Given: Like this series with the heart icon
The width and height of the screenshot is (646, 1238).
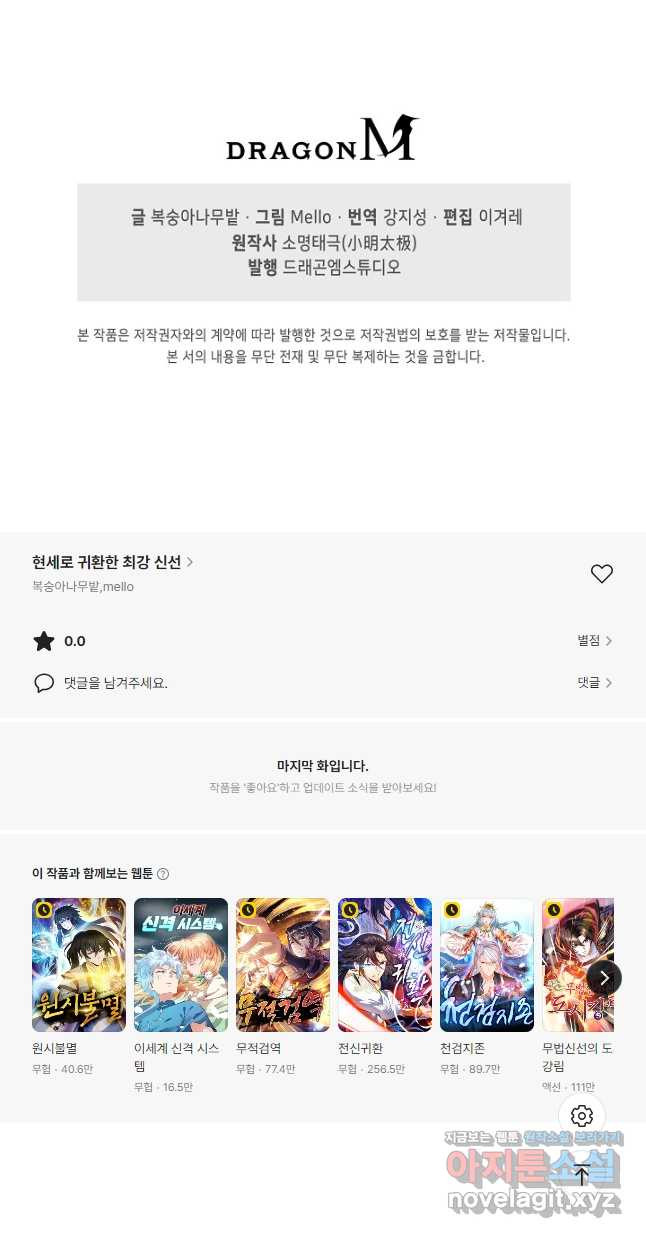Looking at the screenshot, I should [x=601, y=574].
